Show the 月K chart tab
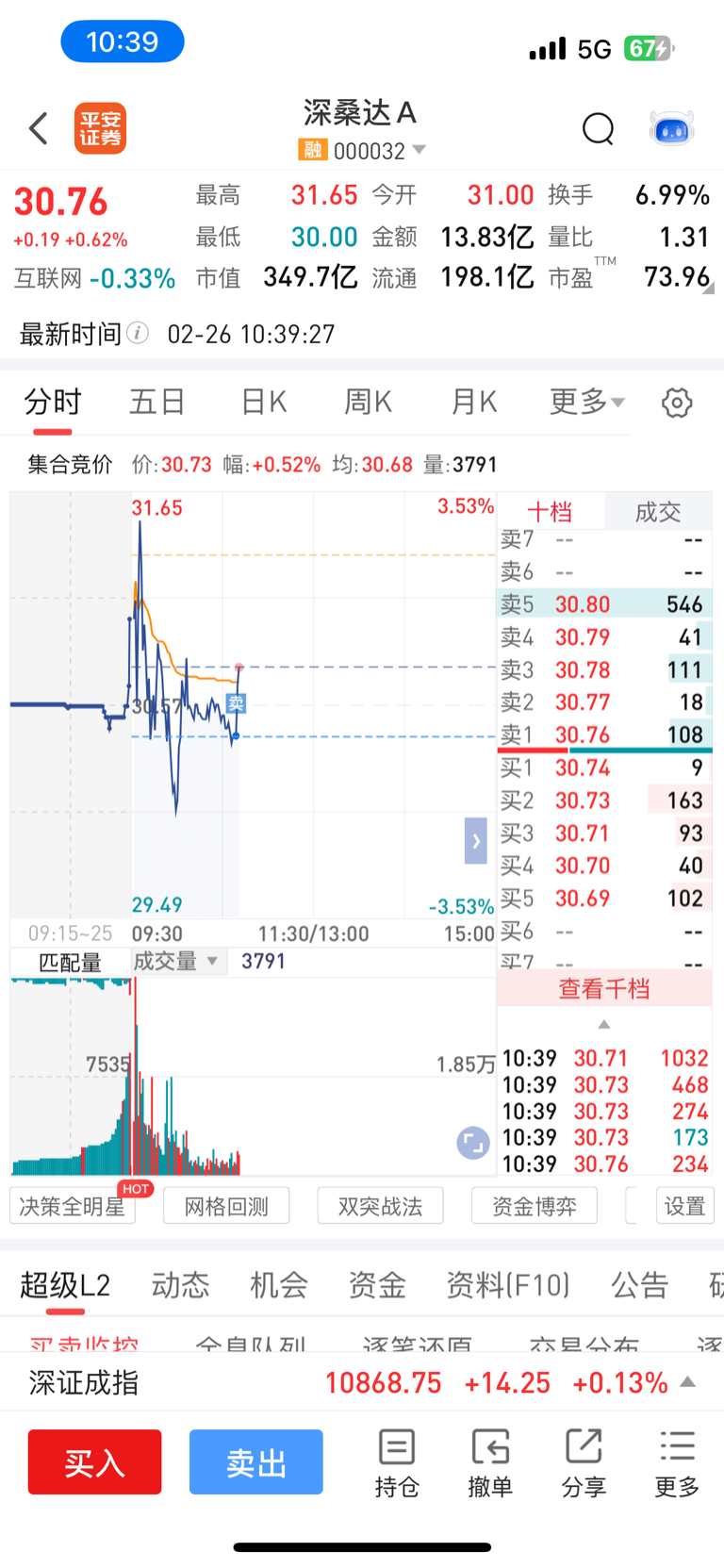724x1568 pixels. tap(473, 403)
